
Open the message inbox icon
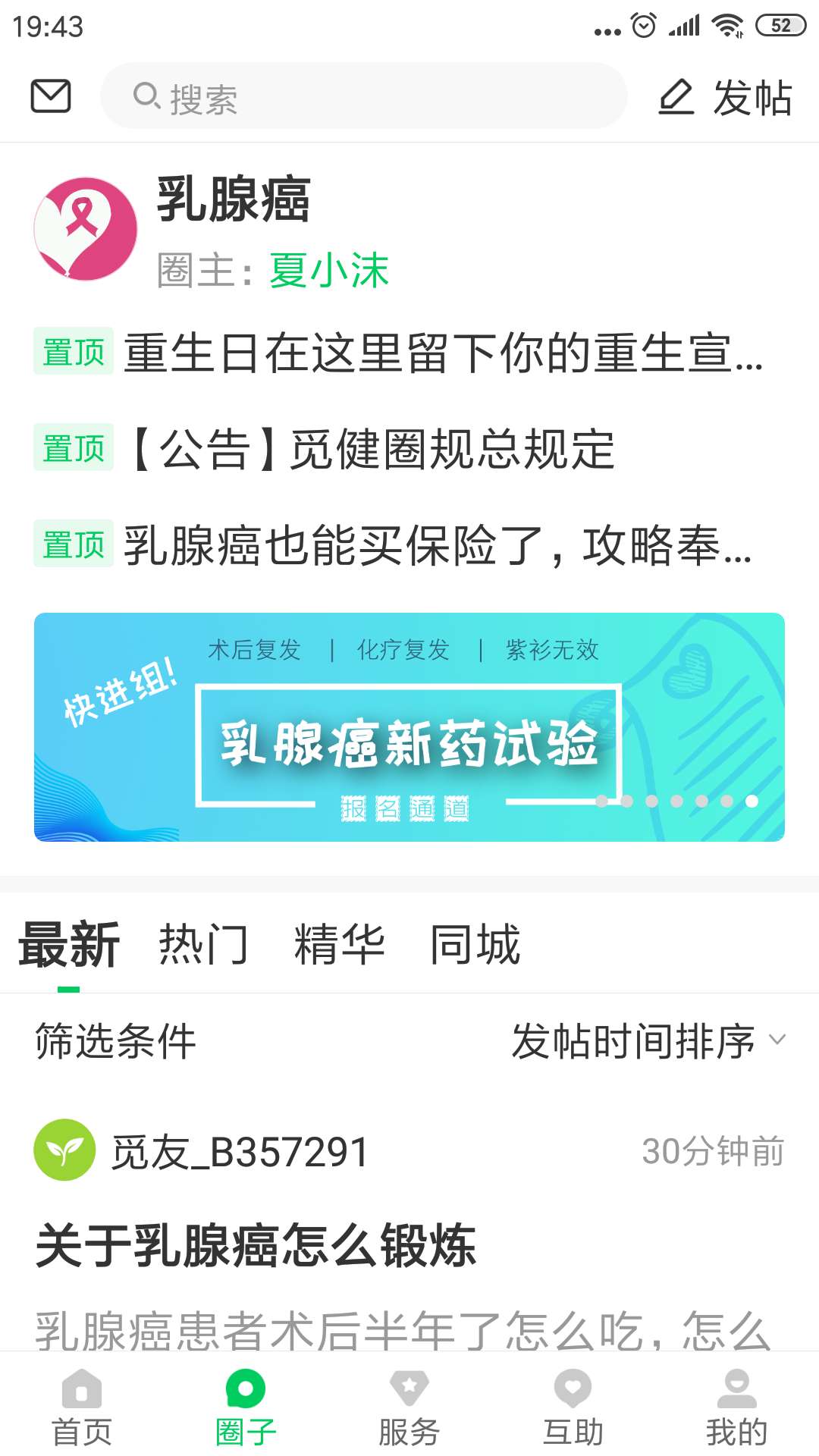point(49,96)
